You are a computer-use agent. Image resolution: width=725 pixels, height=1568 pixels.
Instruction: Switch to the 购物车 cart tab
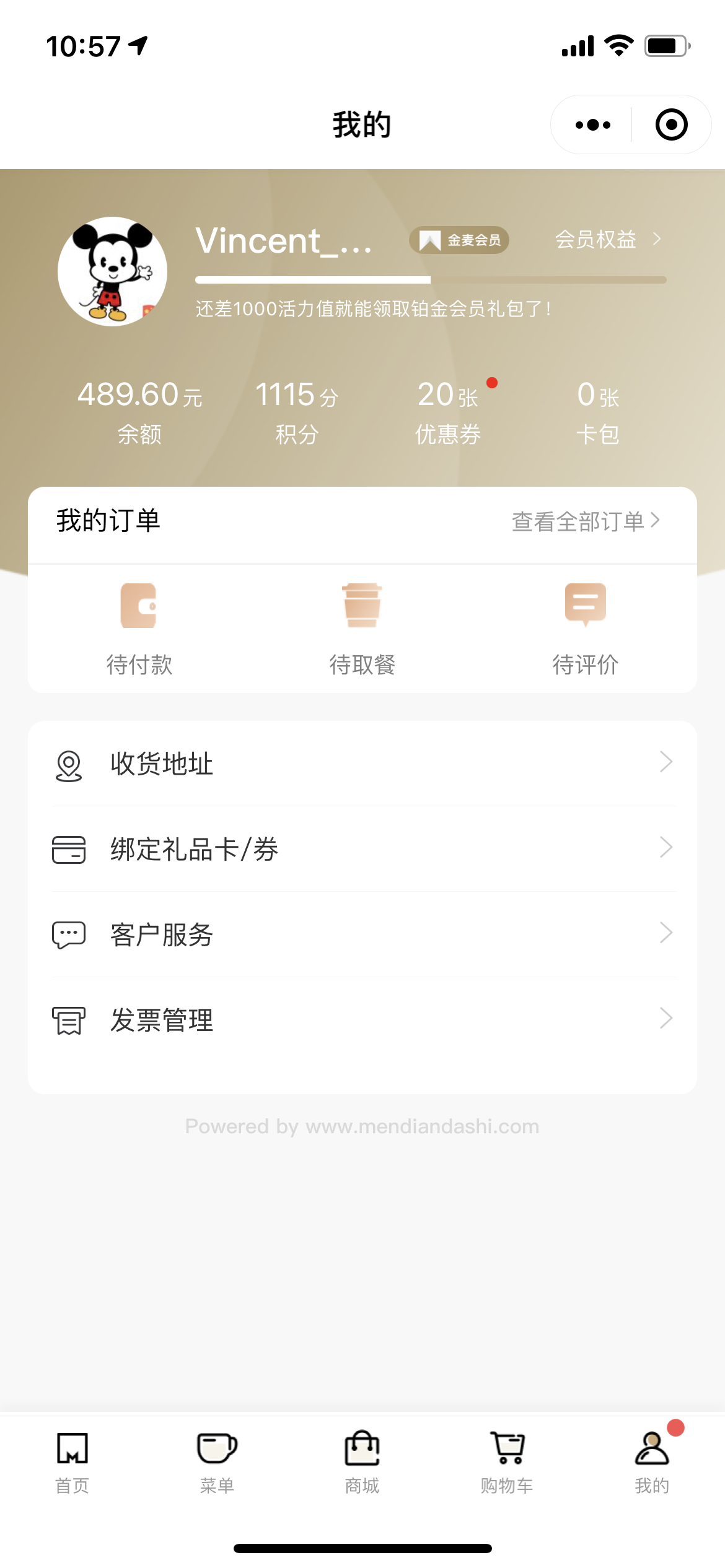[507, 1463]
